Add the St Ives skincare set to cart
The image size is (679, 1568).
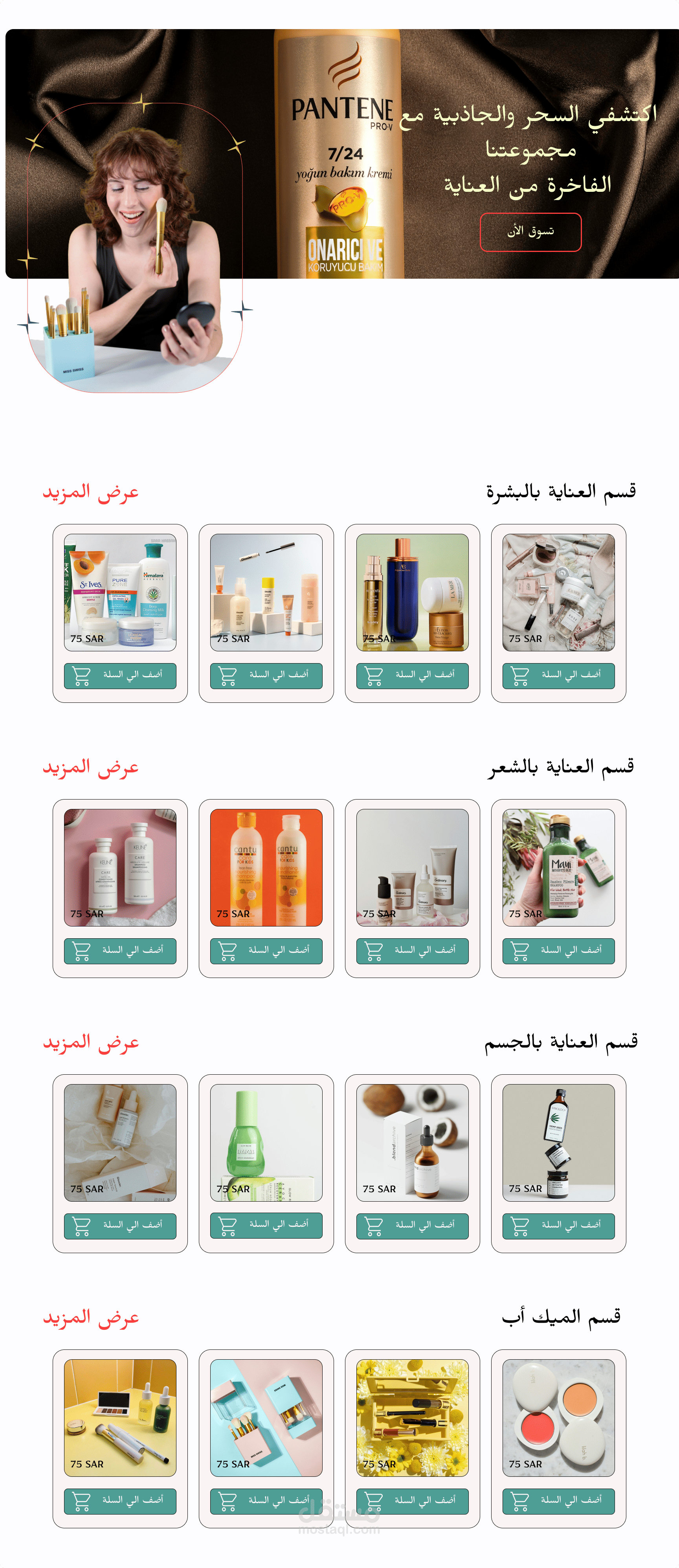[x=120, y=676]
